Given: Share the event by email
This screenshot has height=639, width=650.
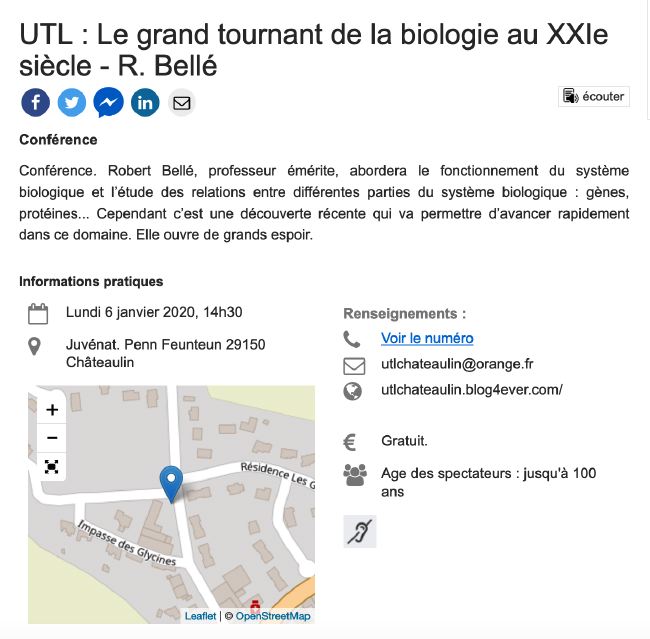Looking at the screenshot, I should [x=181, y=102].
